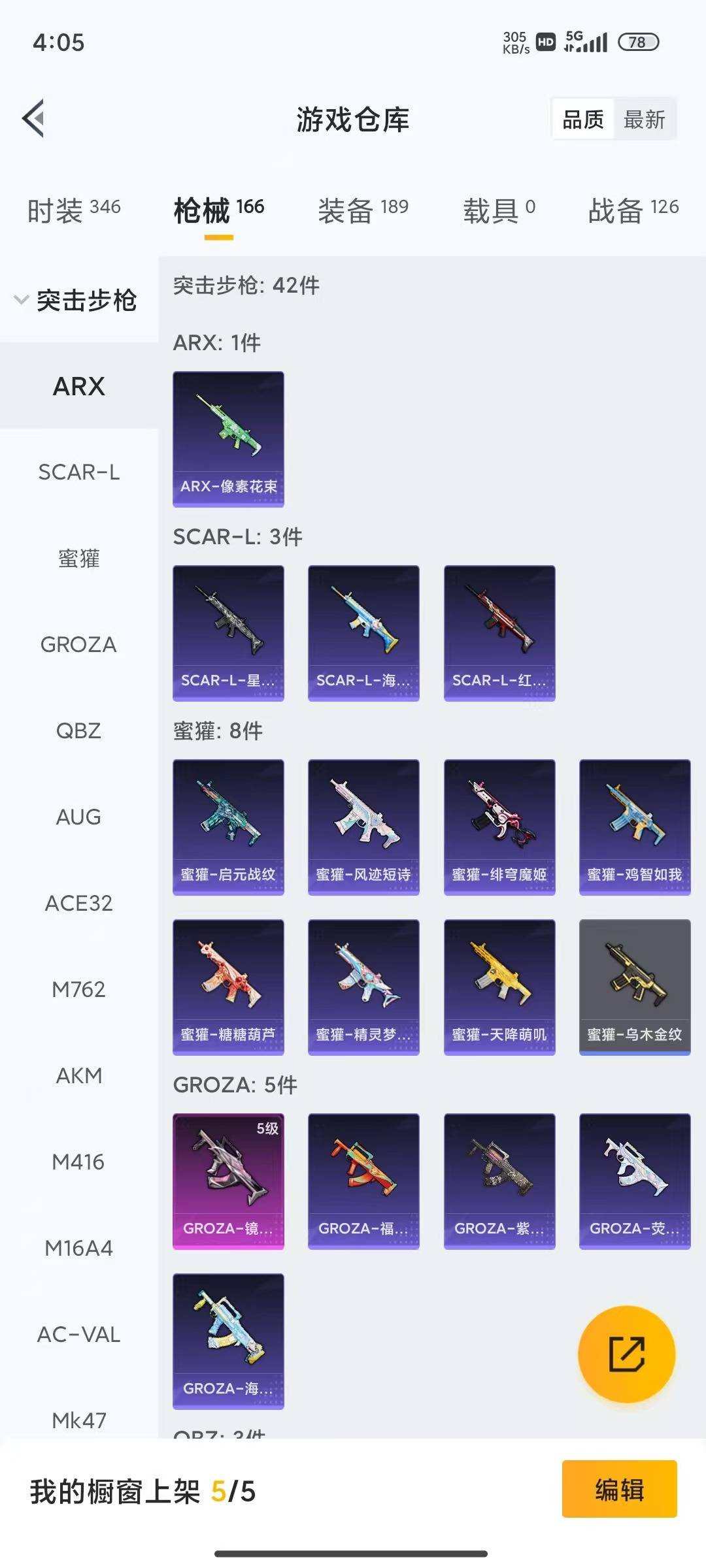Open the ARX-像素花束 skin
Viewport: 706px width, 1568px height.
click(228, 438)
